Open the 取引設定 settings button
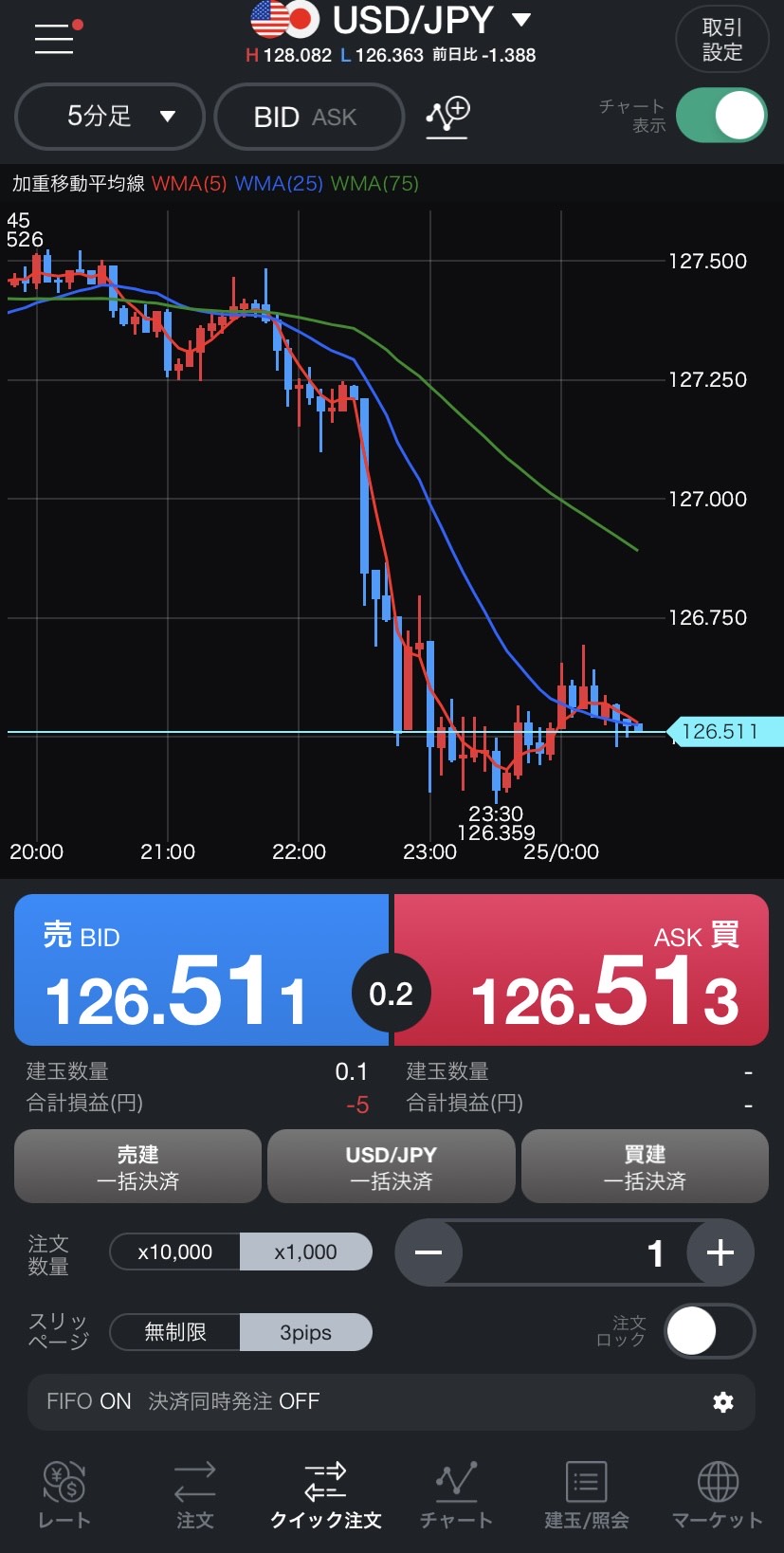Viewport: 784px width, 1553px height. pyautogui.click(x=720, y=39)
